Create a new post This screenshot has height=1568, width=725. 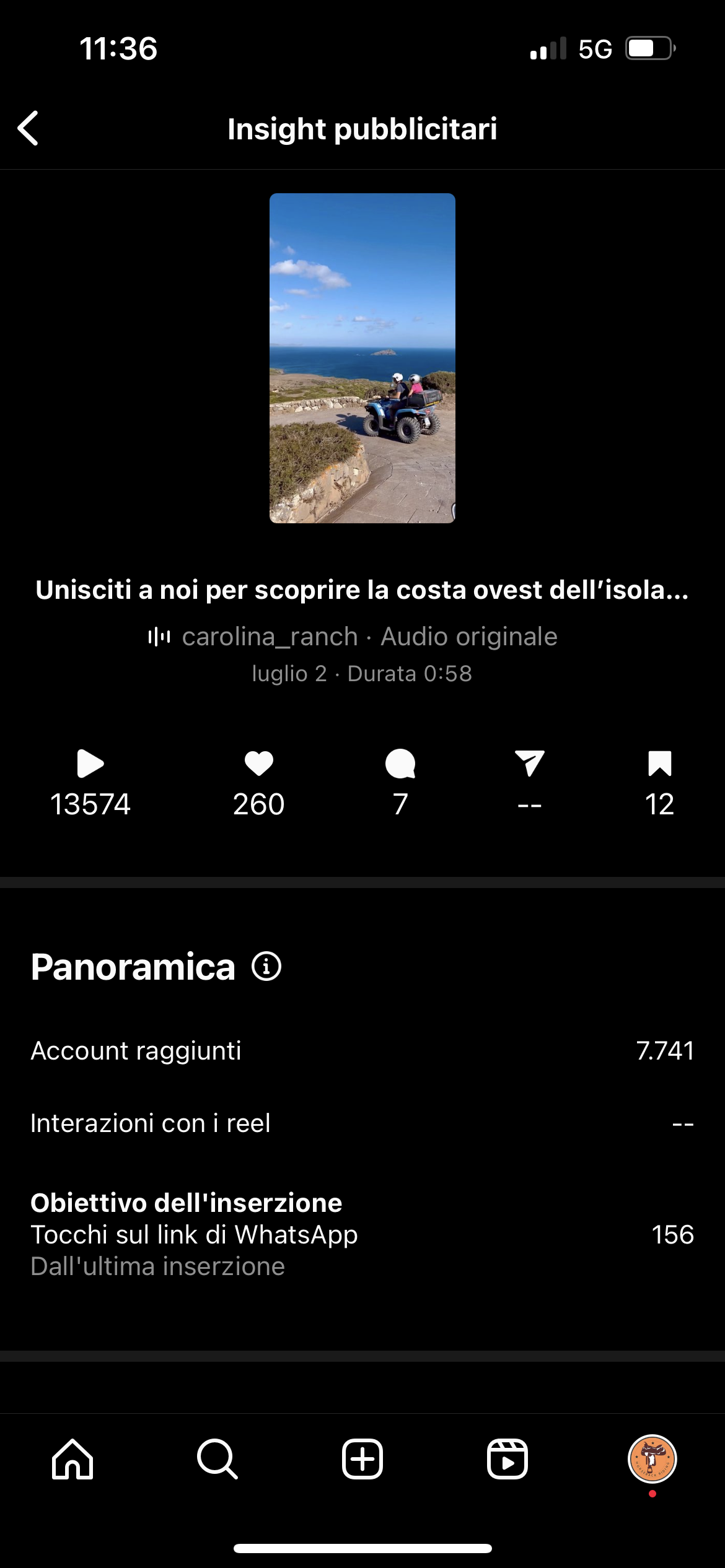point(362,1459)
